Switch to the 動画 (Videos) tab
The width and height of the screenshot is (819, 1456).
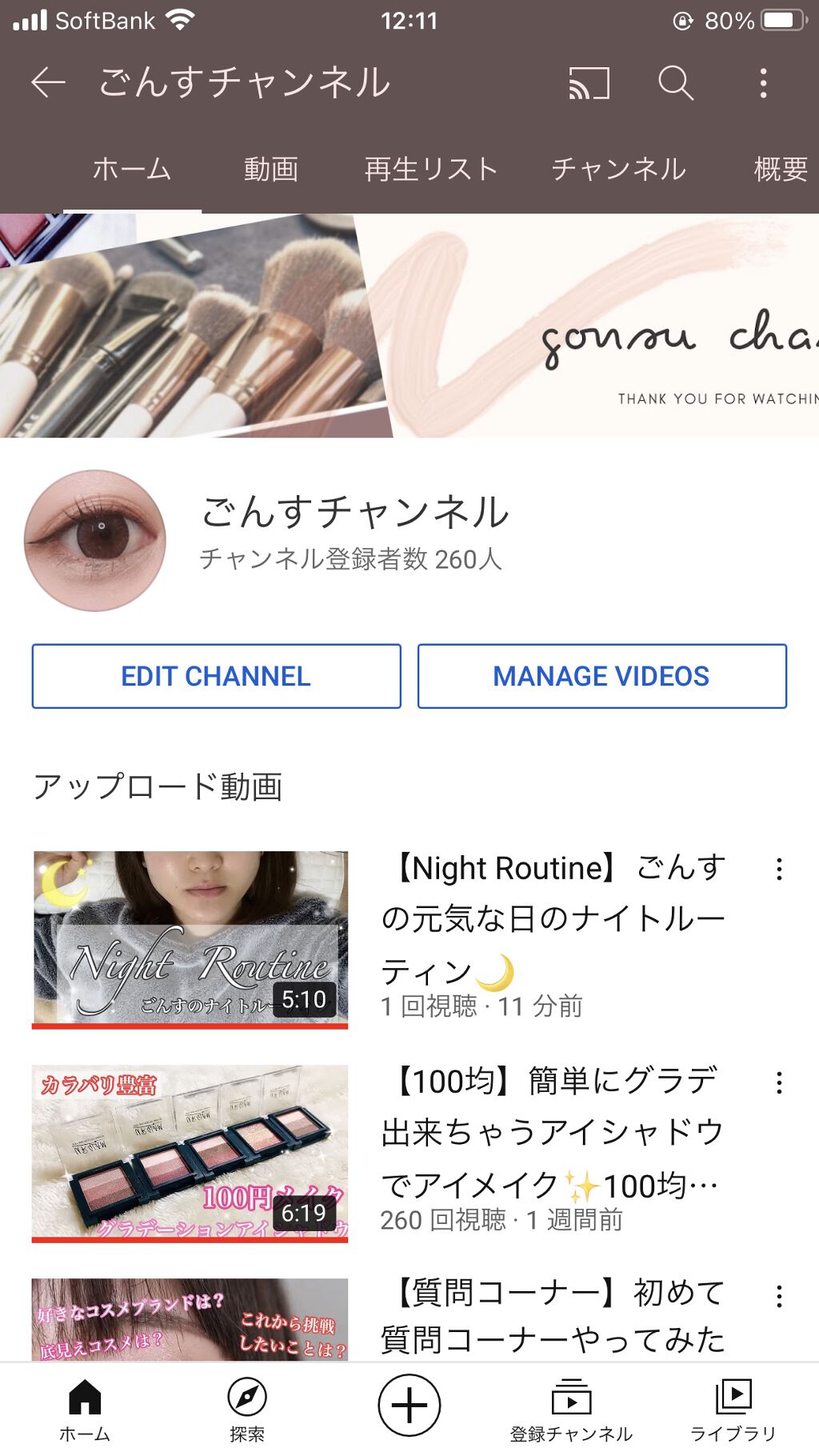coord(271,170)
